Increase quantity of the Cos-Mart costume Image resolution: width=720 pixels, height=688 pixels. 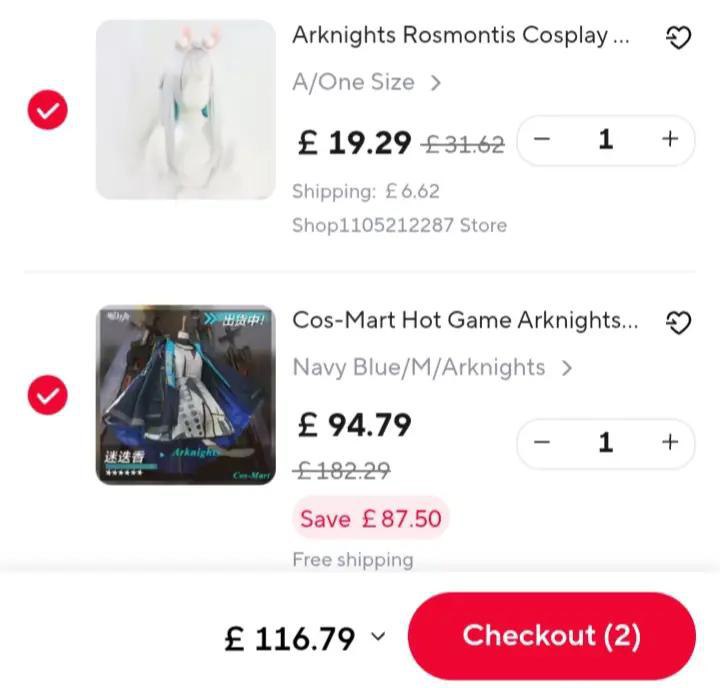670,442
